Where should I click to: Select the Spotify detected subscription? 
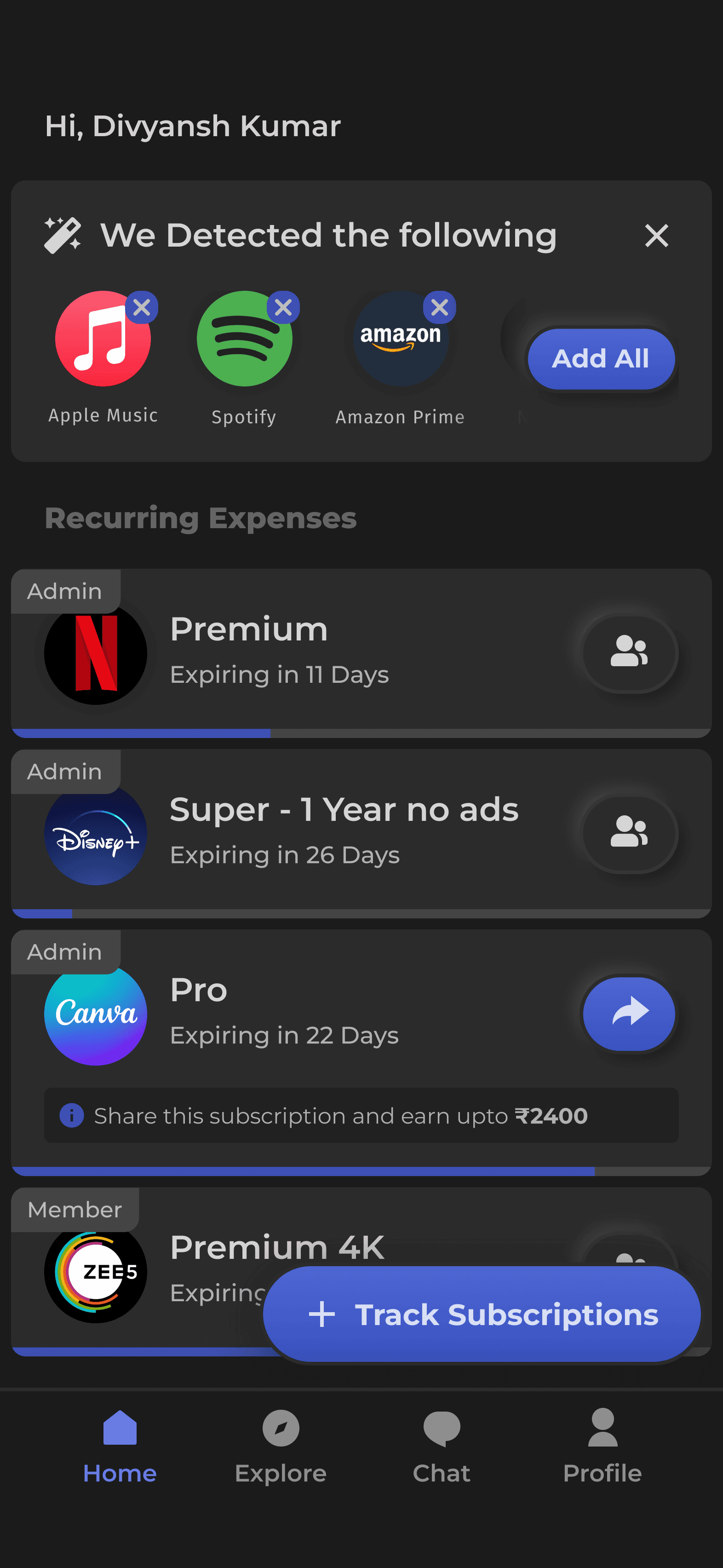[241, 344]
